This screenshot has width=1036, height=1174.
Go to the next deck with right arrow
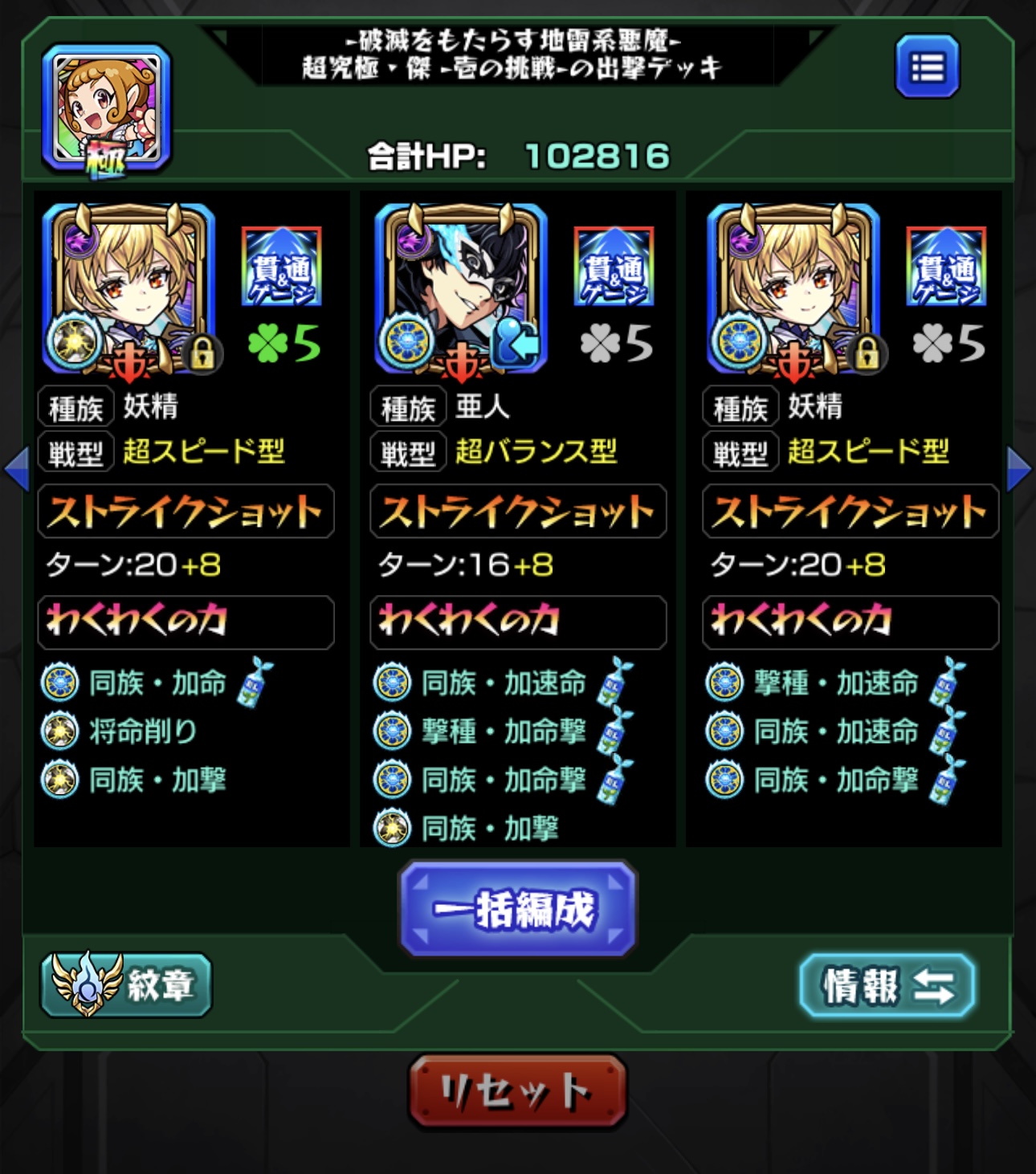pos(1018,468)
